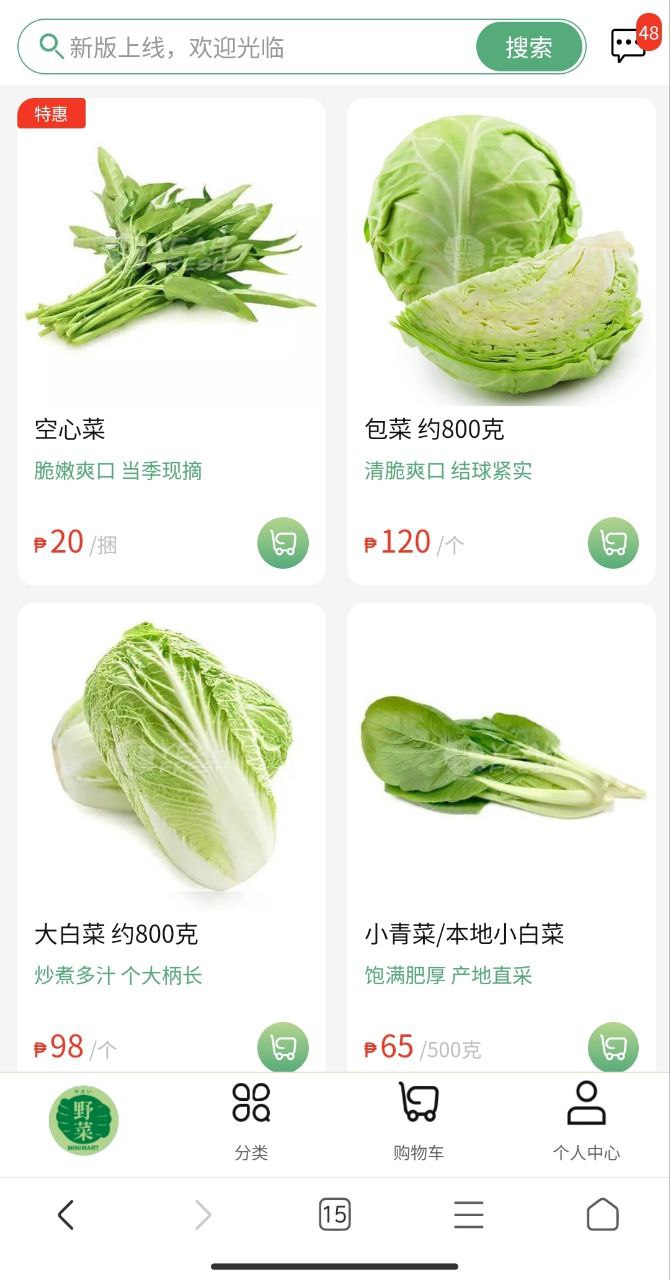Go to the browser home page
Viewport: 670px width, 1280px height.
[602, 1215]
